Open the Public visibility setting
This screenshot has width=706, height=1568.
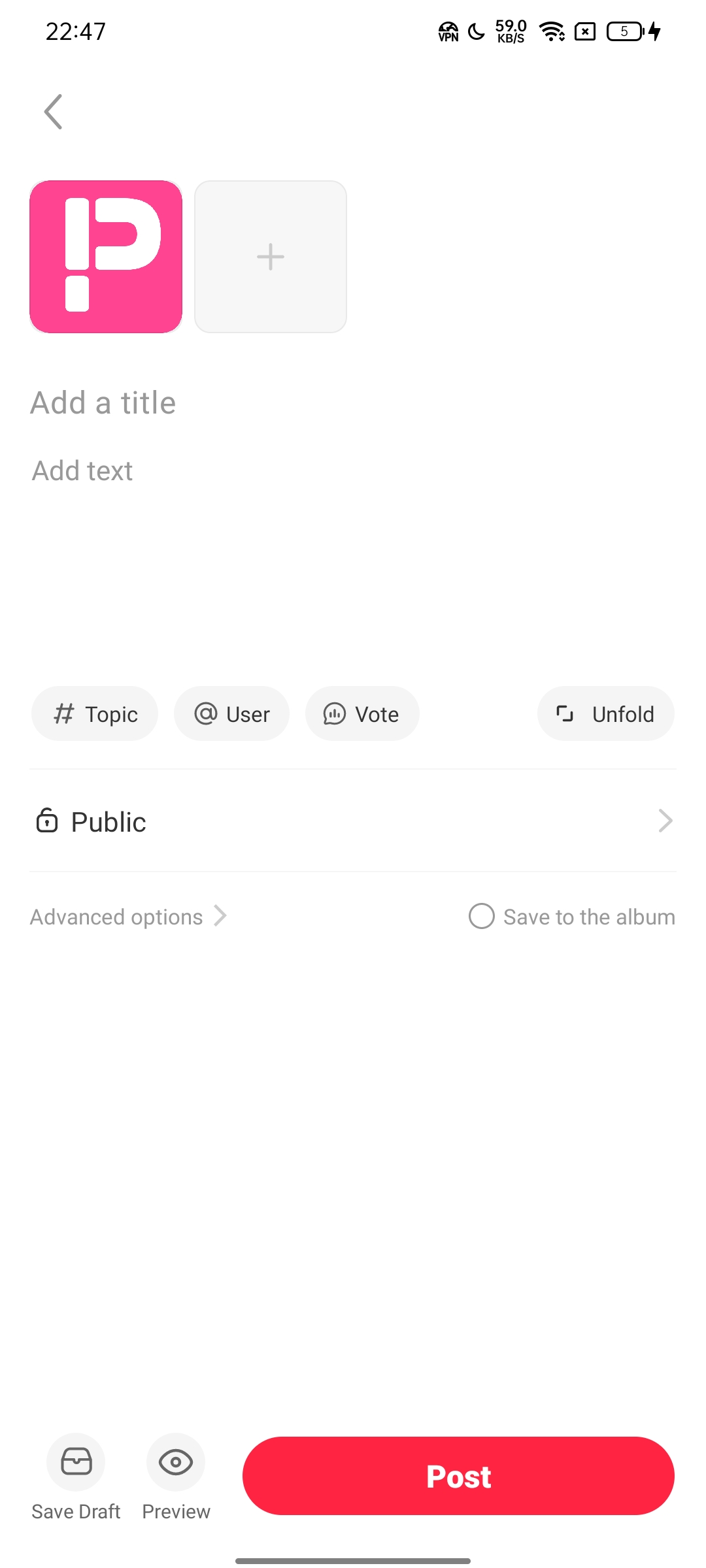click(353, 821)
